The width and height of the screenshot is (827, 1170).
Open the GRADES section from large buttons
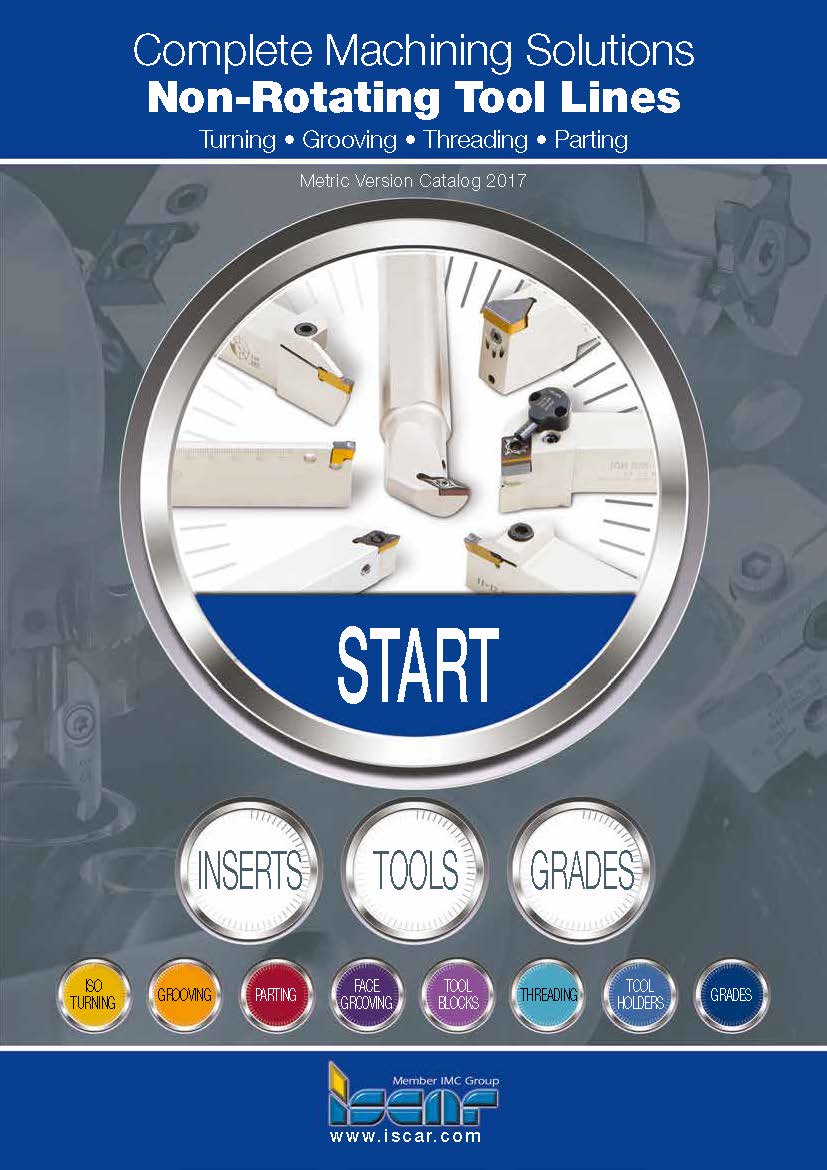point(582,869)
